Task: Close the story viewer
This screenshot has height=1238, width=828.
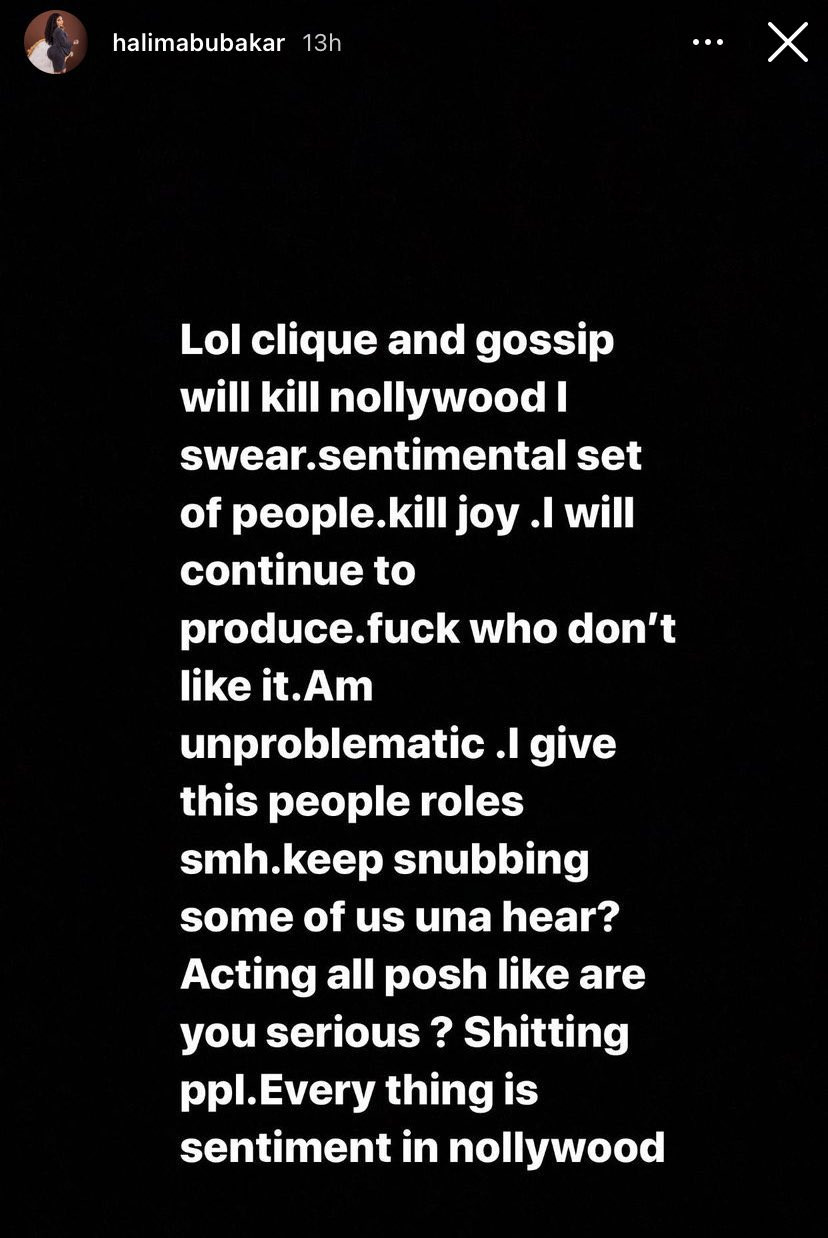Action: (x=787, y=42)
